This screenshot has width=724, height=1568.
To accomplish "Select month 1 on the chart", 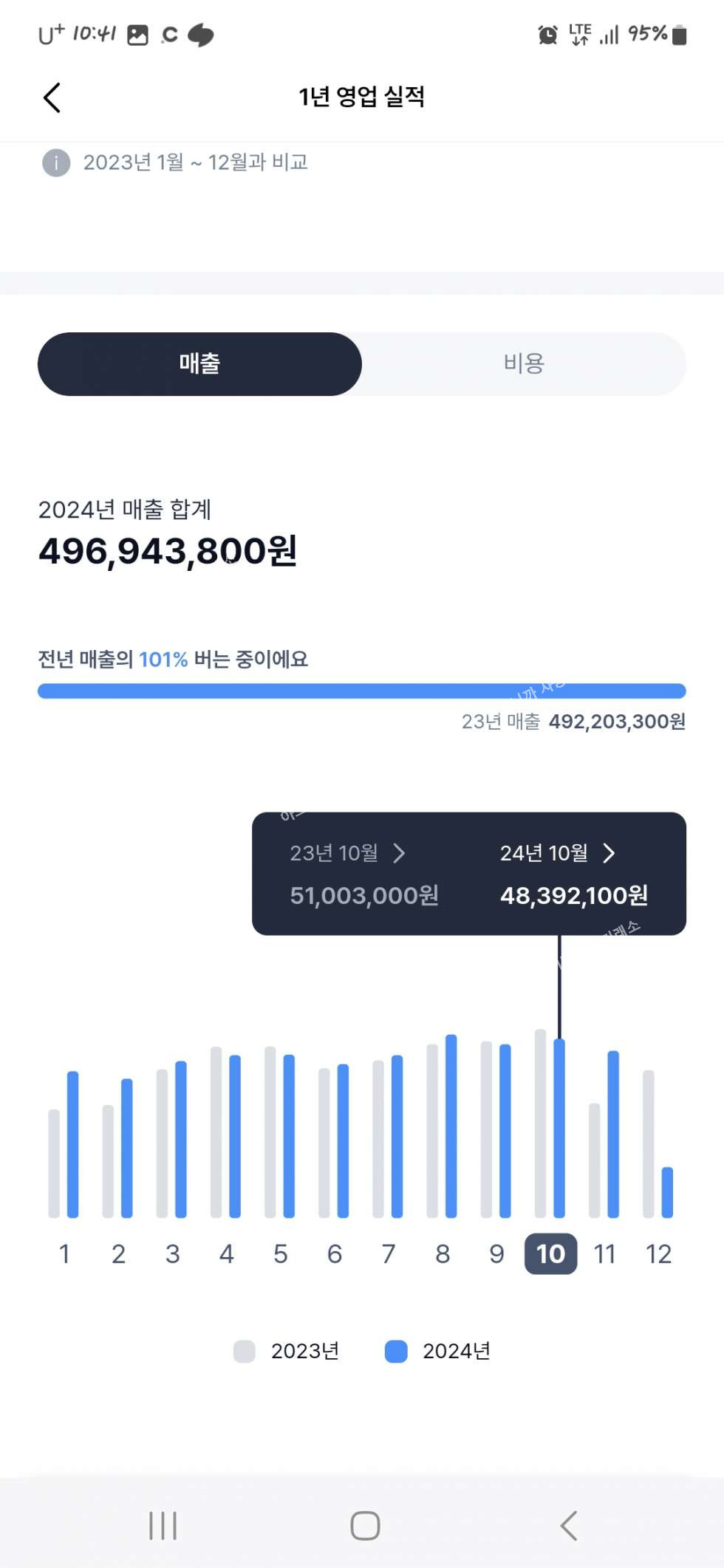I will [64, 1253].
